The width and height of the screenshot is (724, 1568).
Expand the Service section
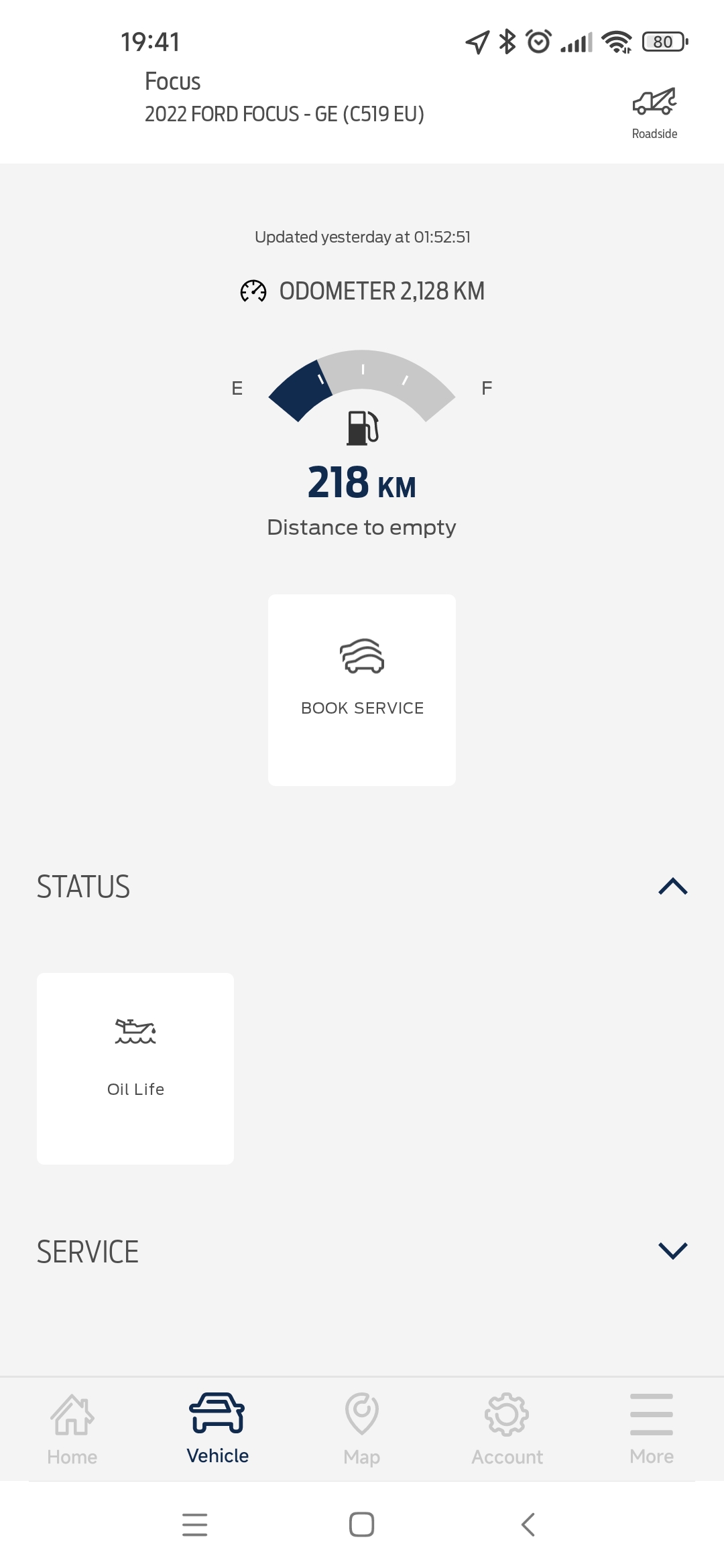click(673, 1250)
